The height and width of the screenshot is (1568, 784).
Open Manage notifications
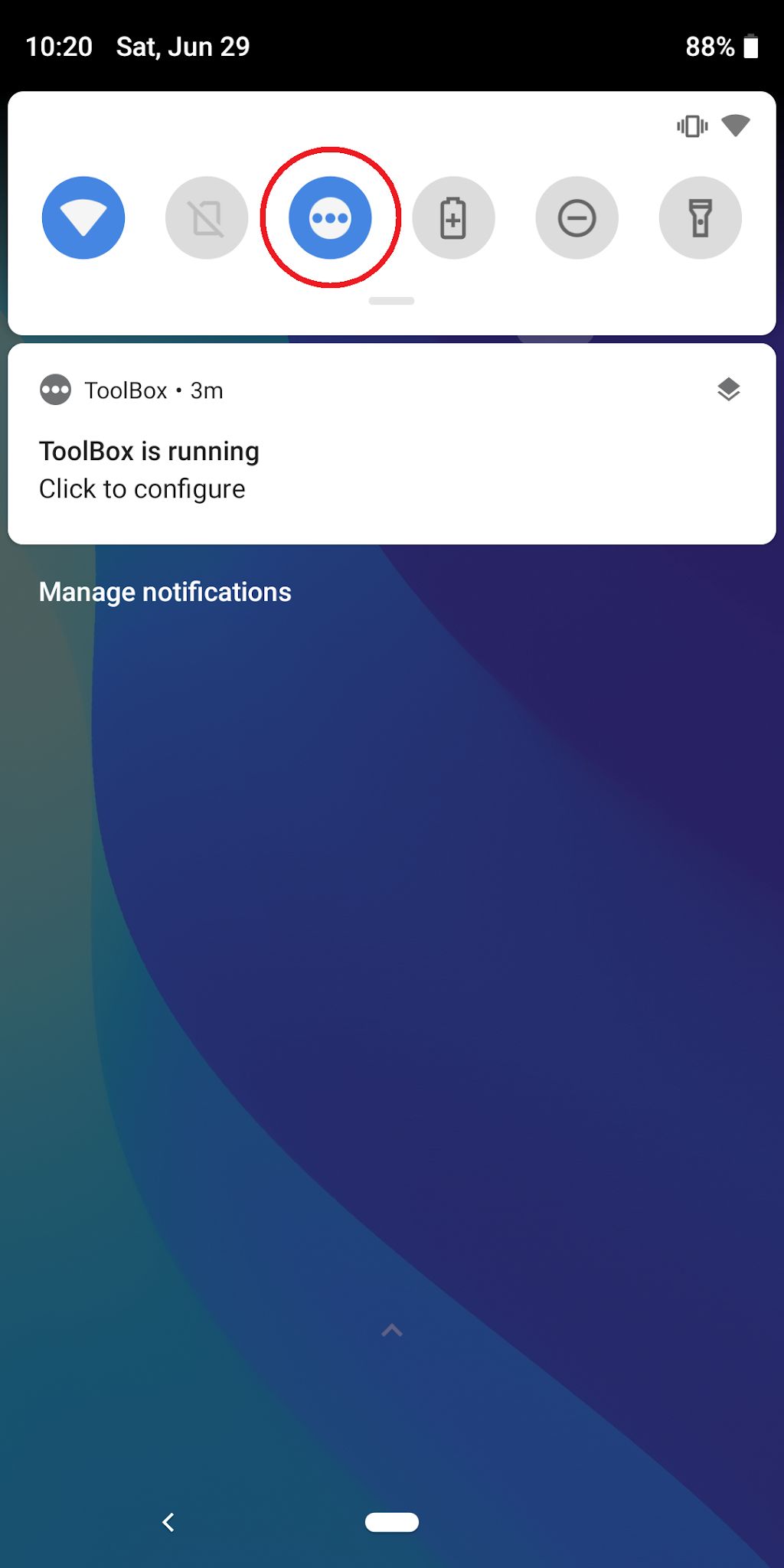tap(165, 591)
